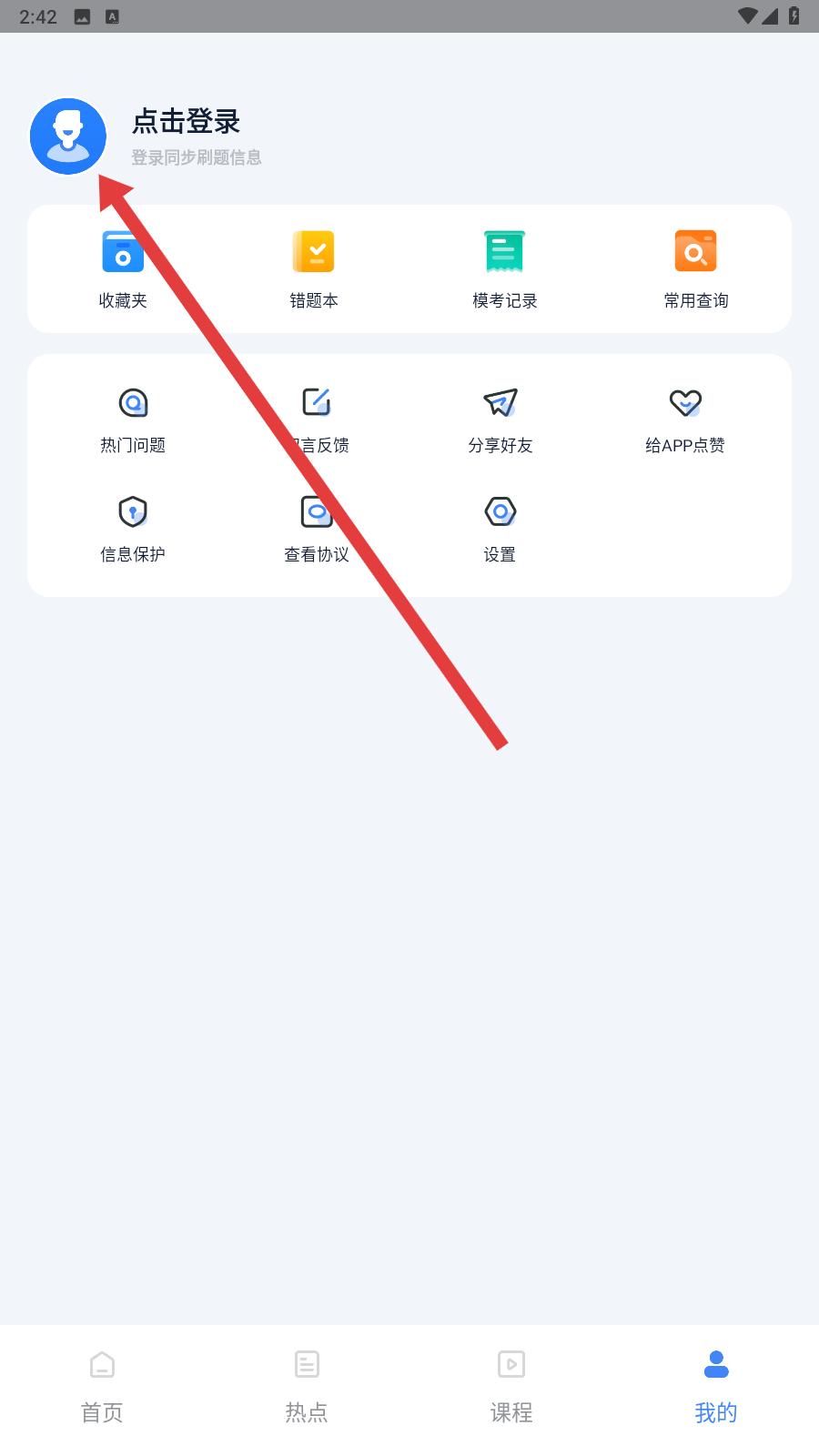Tap 点击登录 to sign in
This screenshot has height=1456, width=819.
(x=187, y=122)
